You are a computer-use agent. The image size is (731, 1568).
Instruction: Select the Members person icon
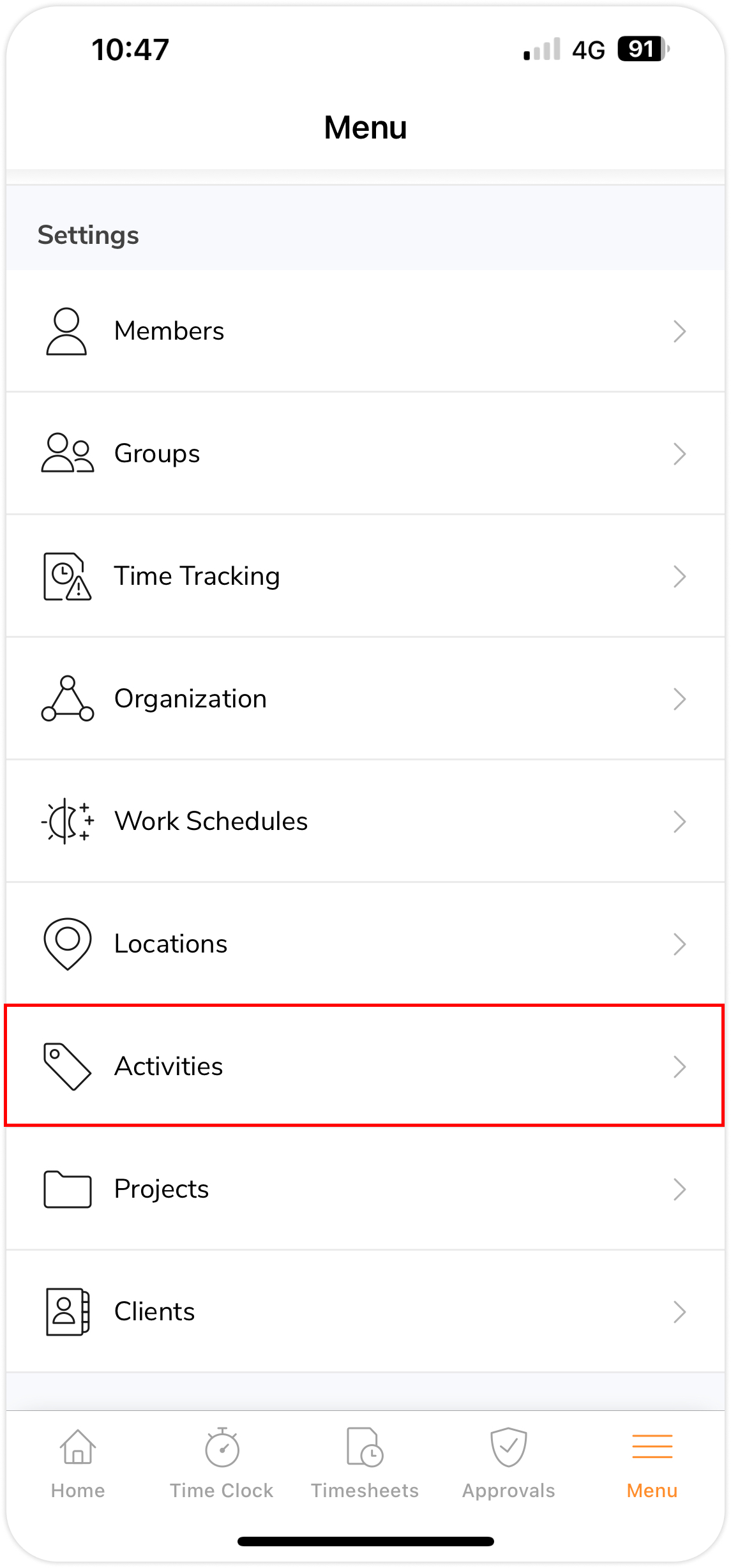coord(66,330)
